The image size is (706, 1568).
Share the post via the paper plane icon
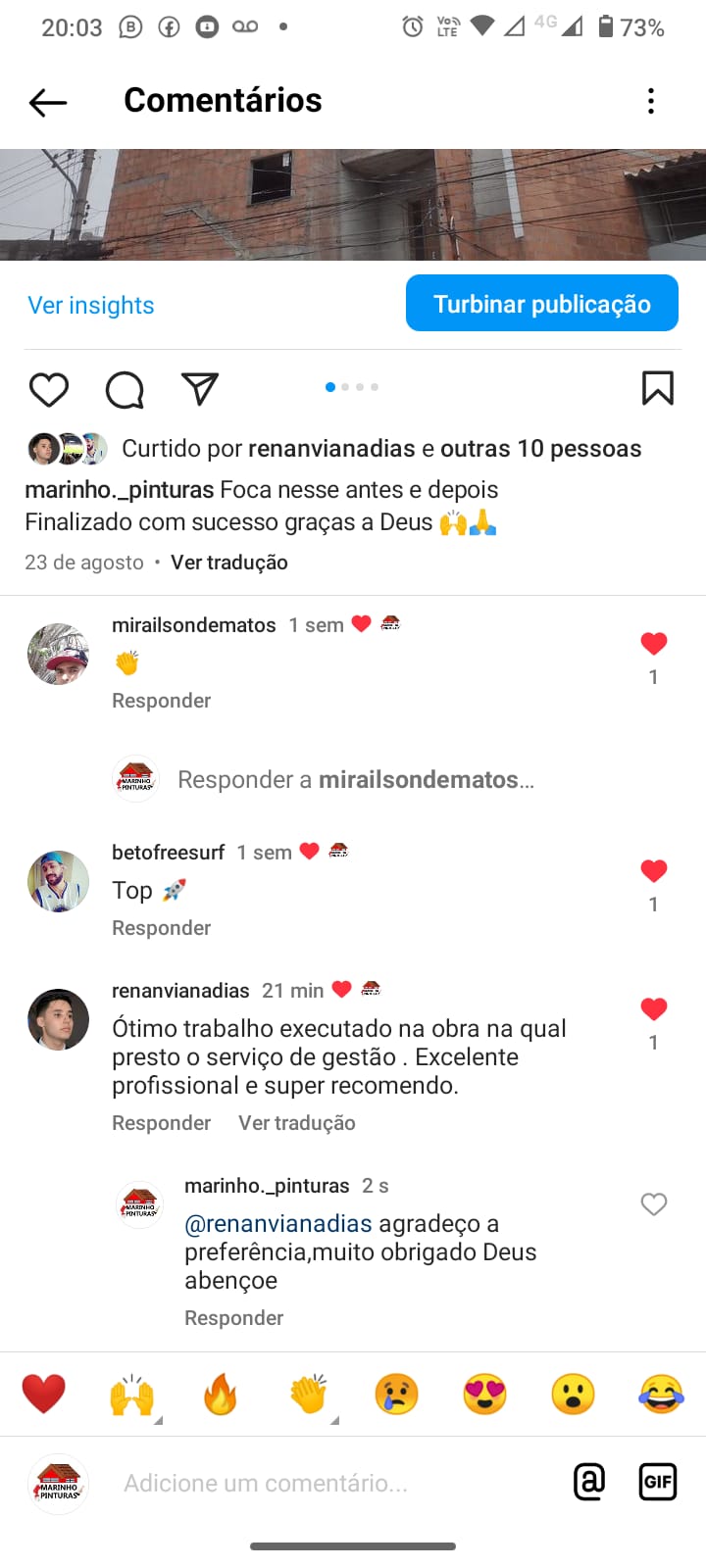pos(200,389)
